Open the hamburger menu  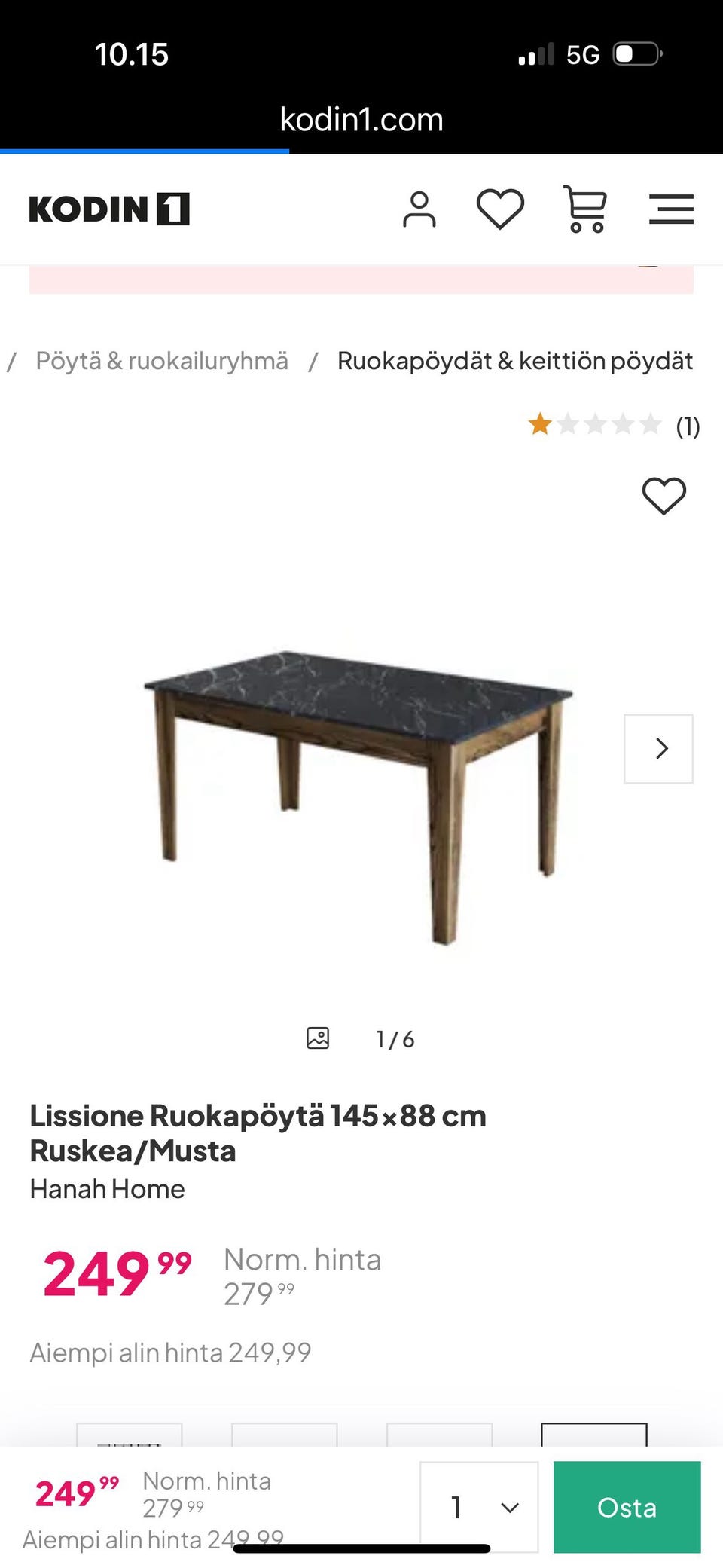click(x=670, y=209)
